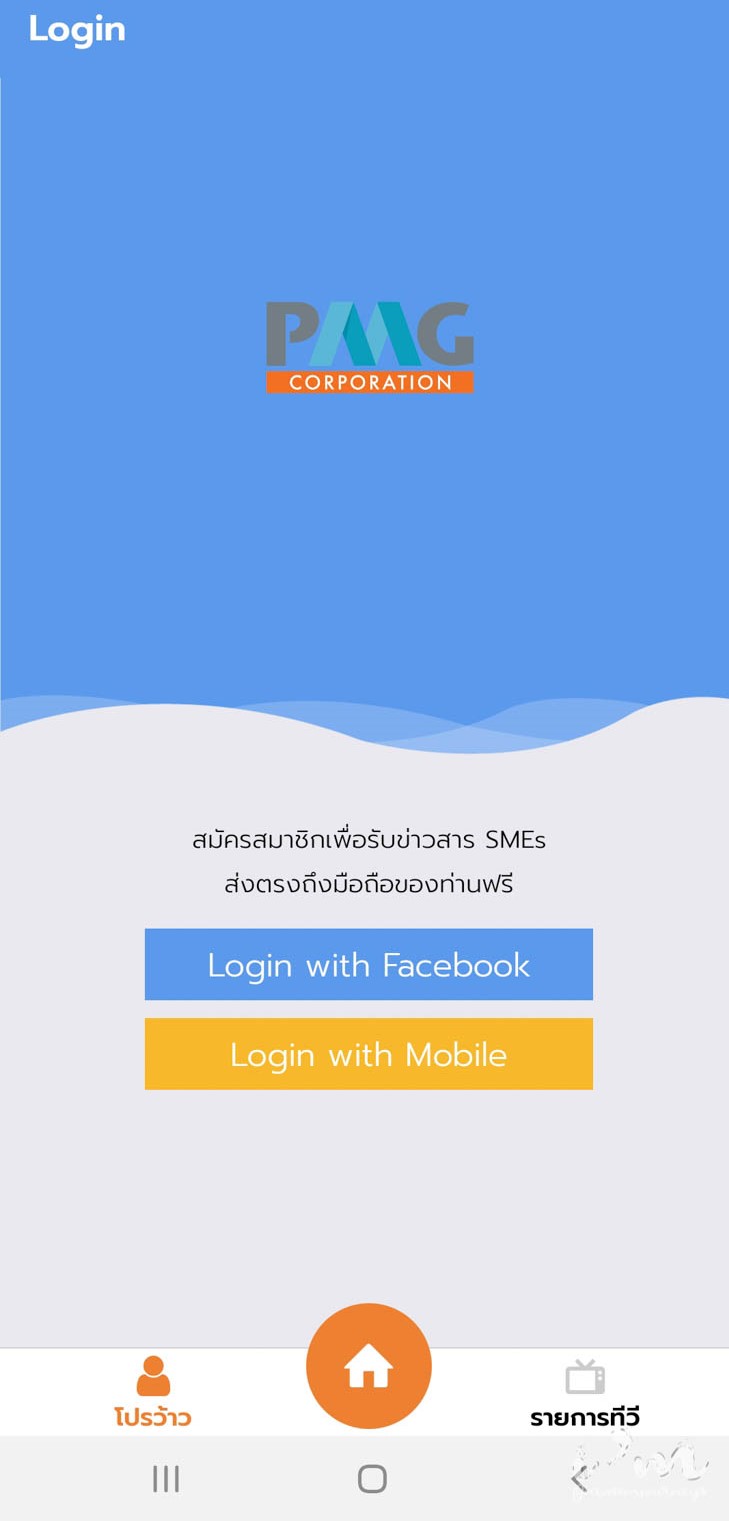The image size is (729, 1521).
Task: Log in with Facebook
Action: point(368,964)
